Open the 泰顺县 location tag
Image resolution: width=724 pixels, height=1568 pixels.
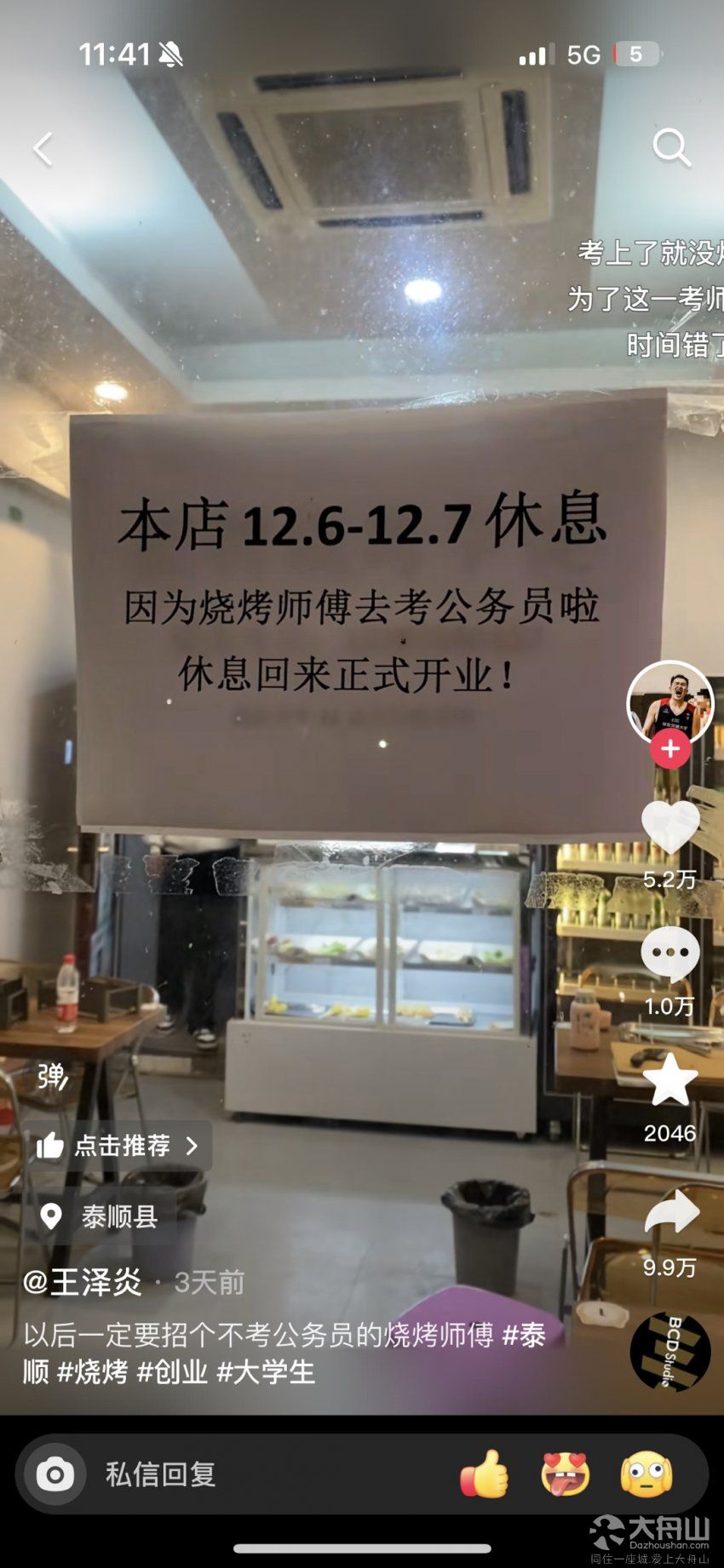coord(101,1217)
